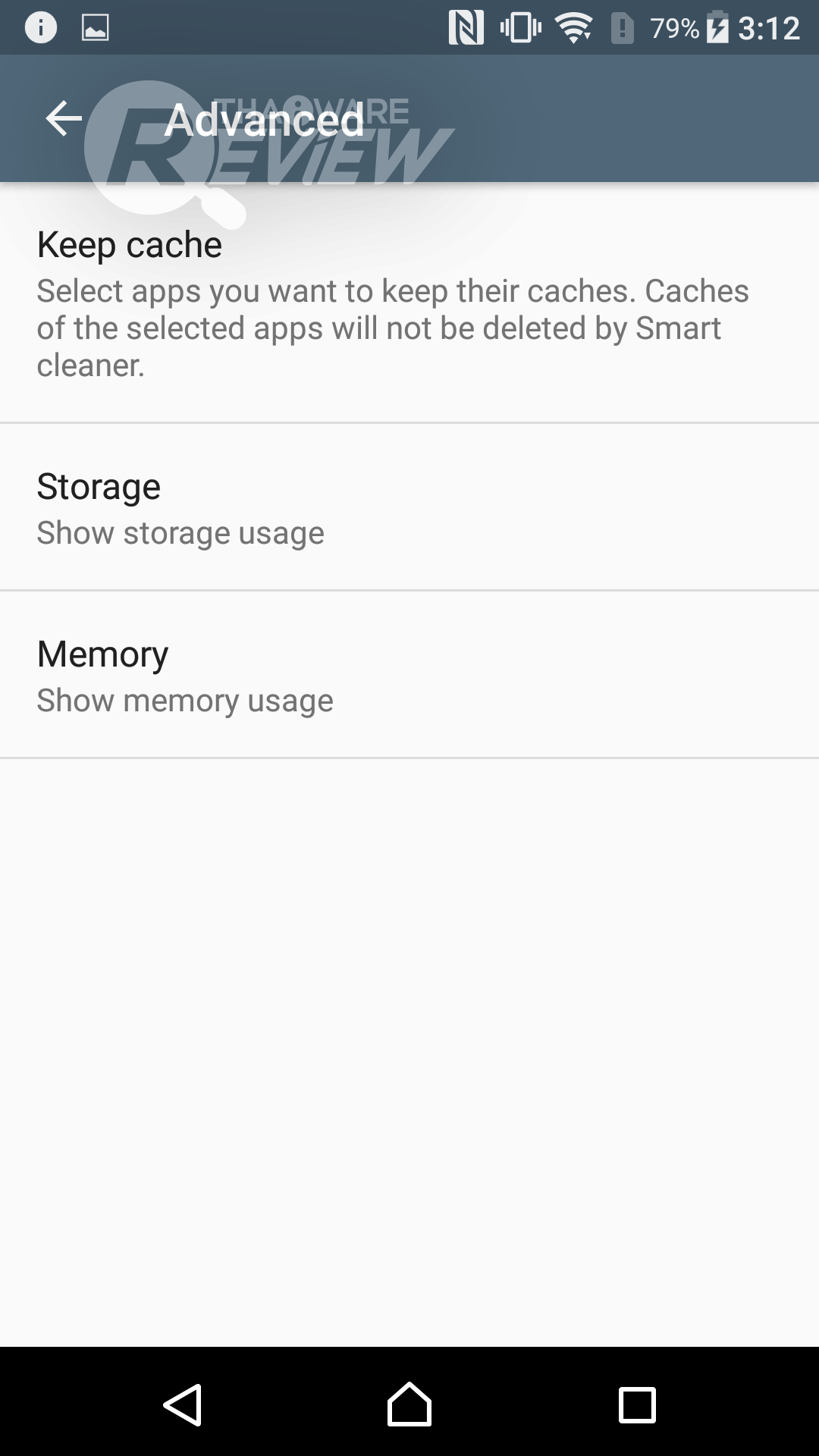This screenshot has height=1456, width=819.
Task: Open Storage to show storage usage
Action: click(x=409, y=508)
